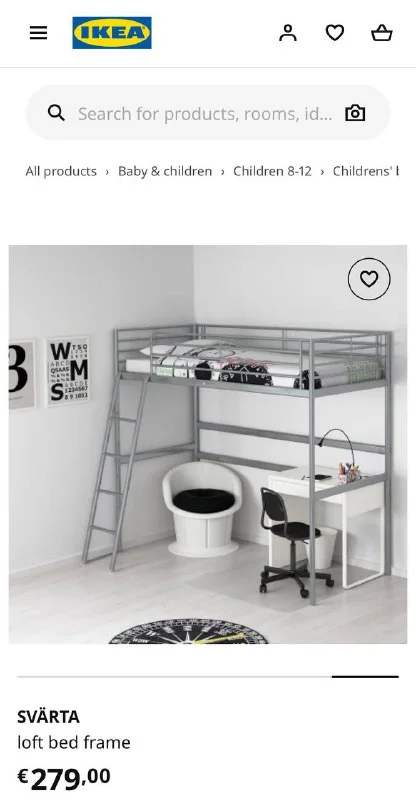The image size is (416, 800).
Task: Go to All products breadcrumb
Action: click(61, 171)
